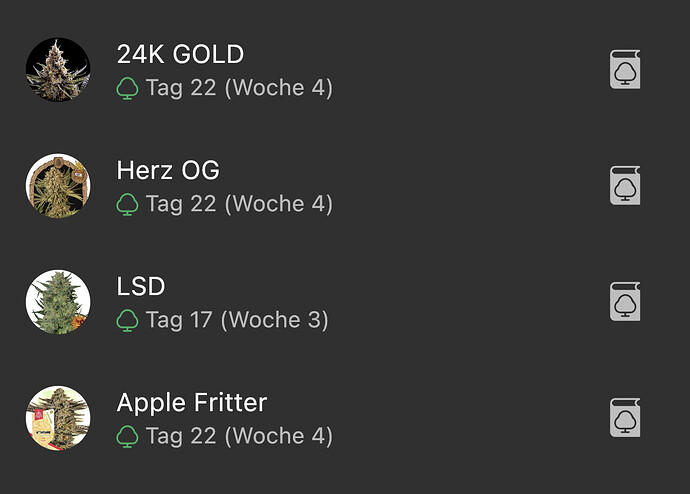Tap the journal icon beside Herz OG
The width and height of the screenshot is (690, 494).
625,186
